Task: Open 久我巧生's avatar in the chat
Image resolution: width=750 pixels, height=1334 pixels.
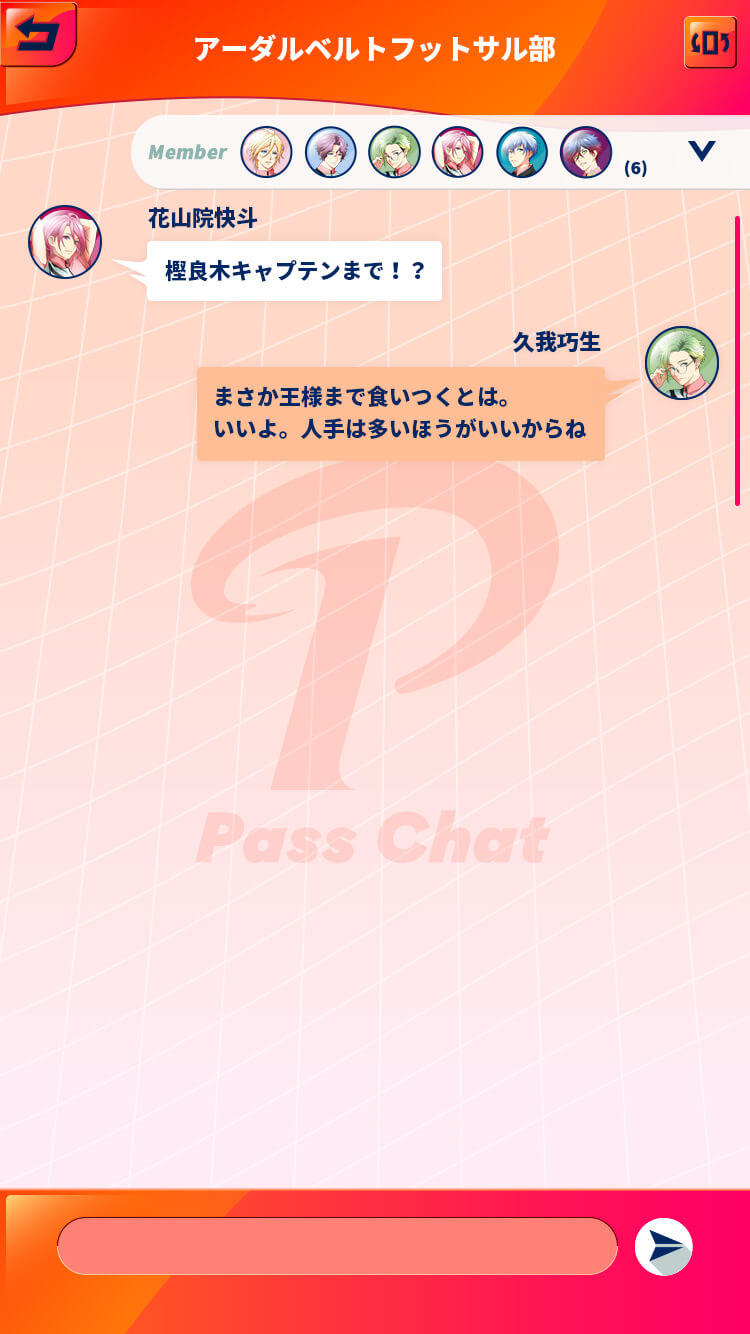Action: 682,363
